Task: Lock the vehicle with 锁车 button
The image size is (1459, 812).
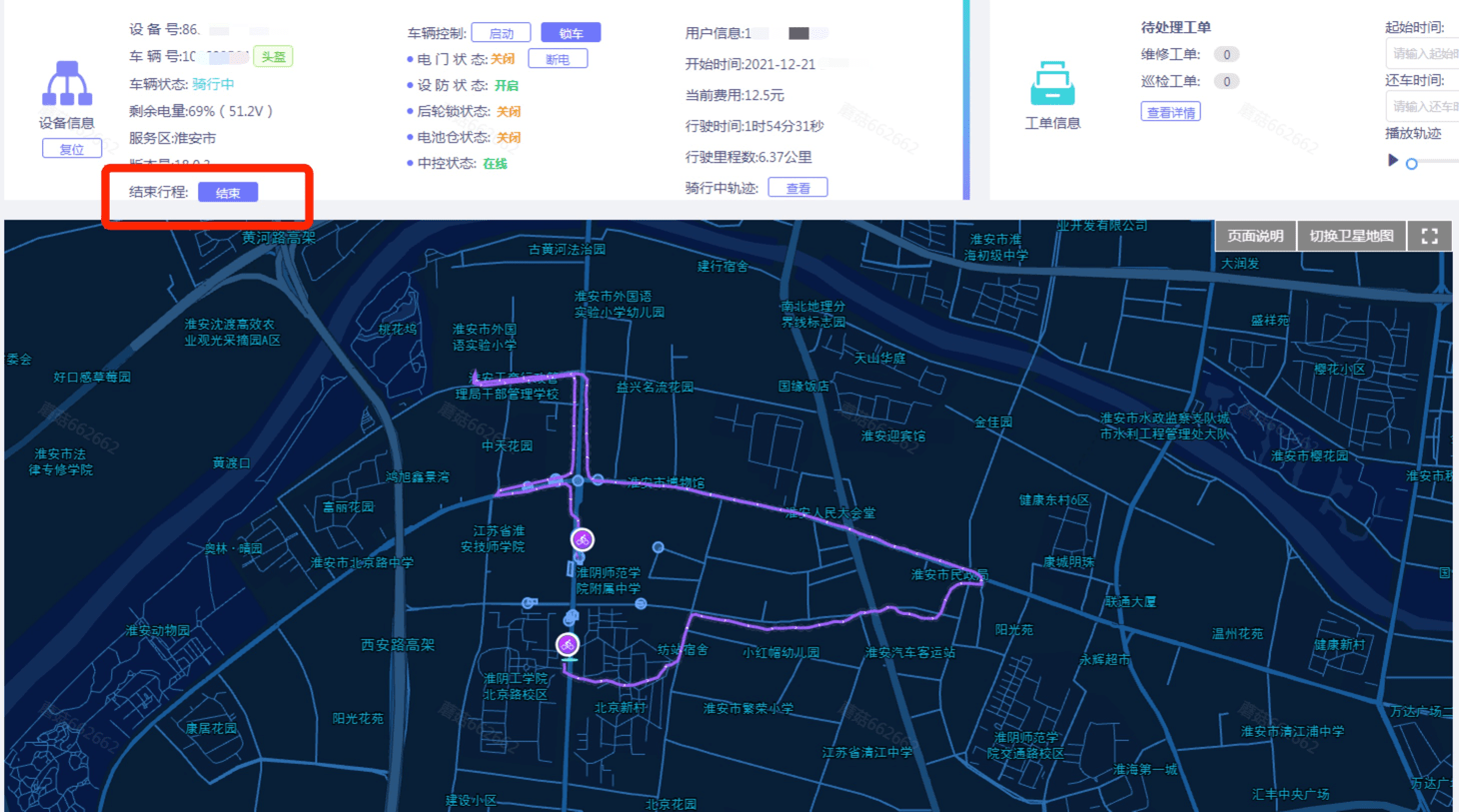Action: [x=571, y=33]
